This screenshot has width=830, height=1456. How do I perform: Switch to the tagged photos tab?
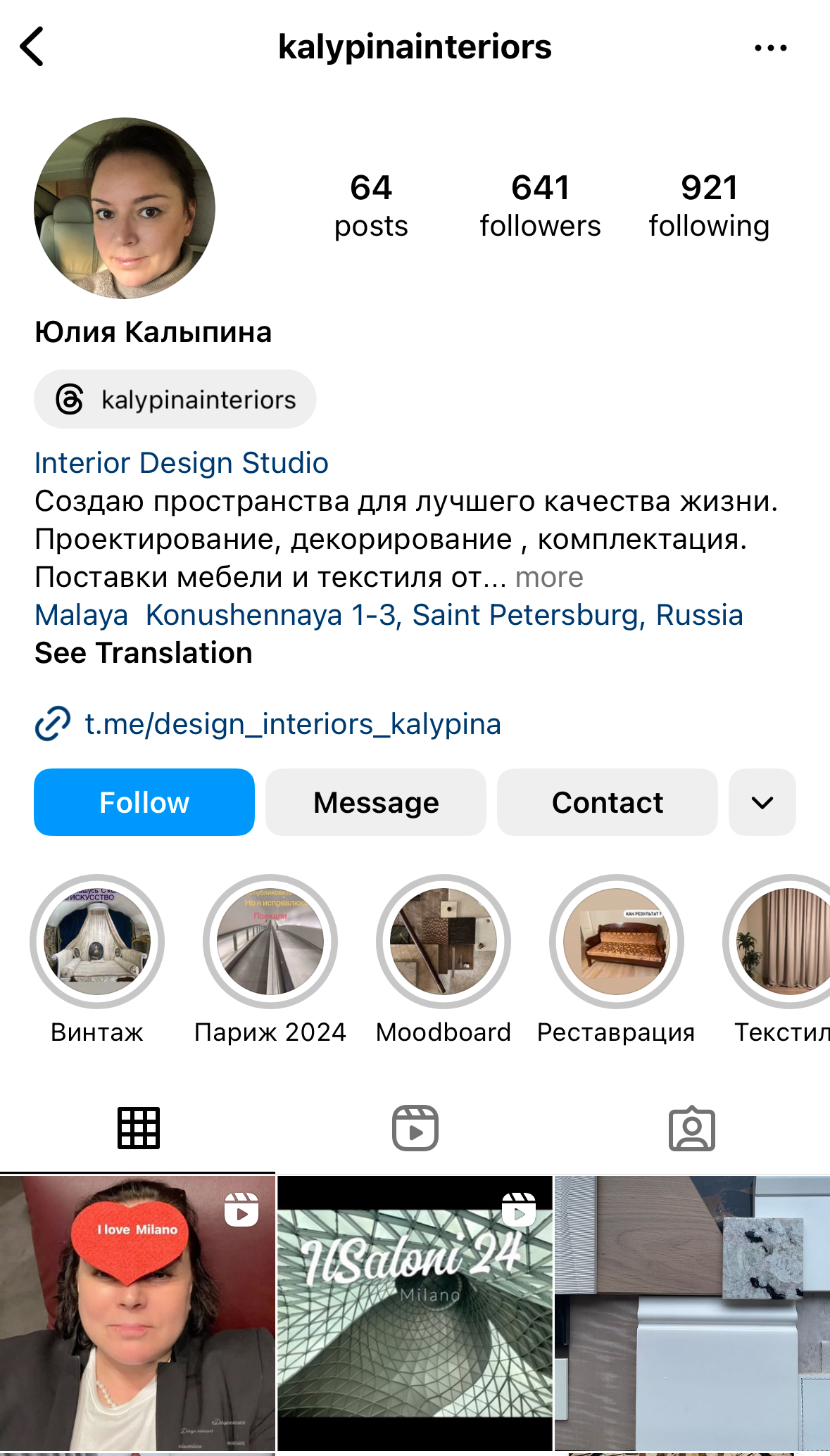[691, 1128]
